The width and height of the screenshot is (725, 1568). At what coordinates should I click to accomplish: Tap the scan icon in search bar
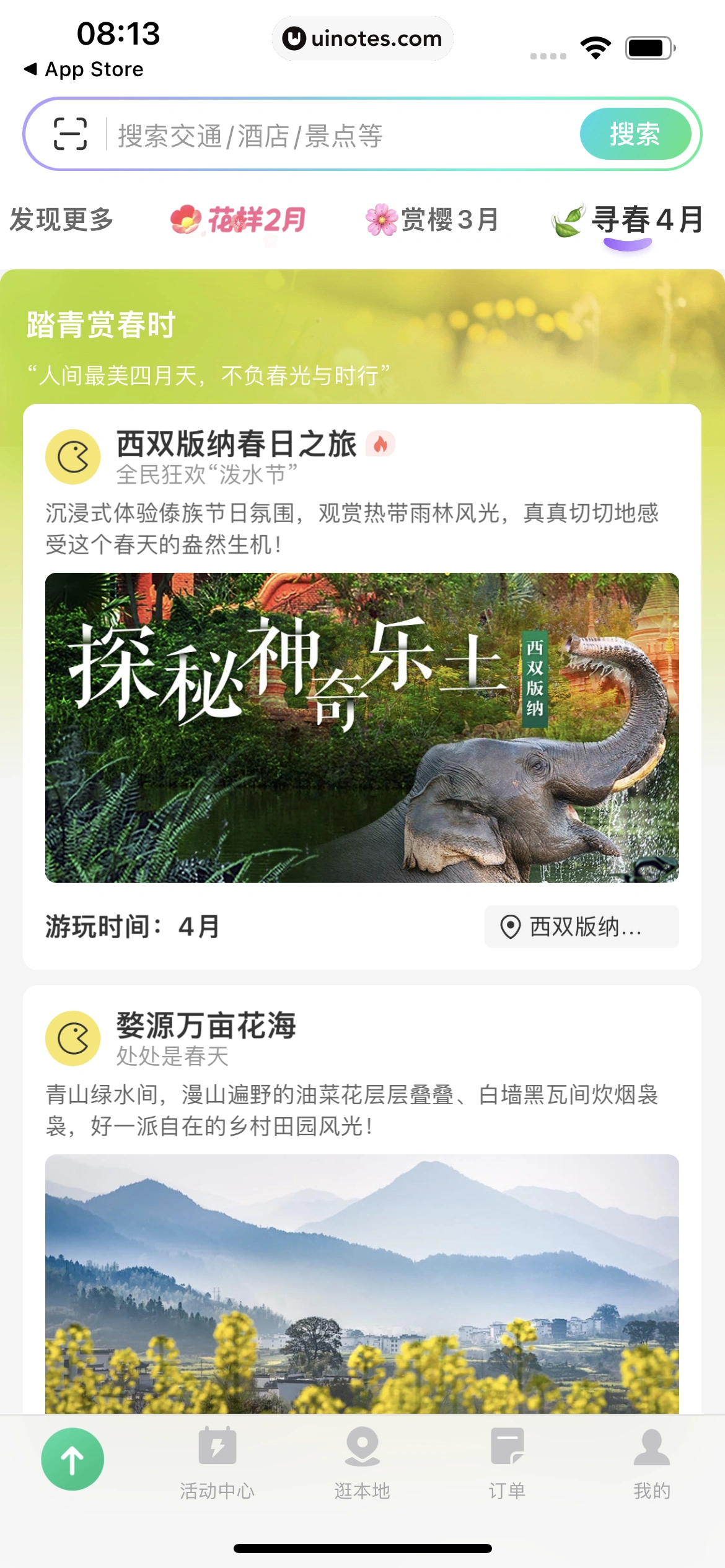click(70, 134)
